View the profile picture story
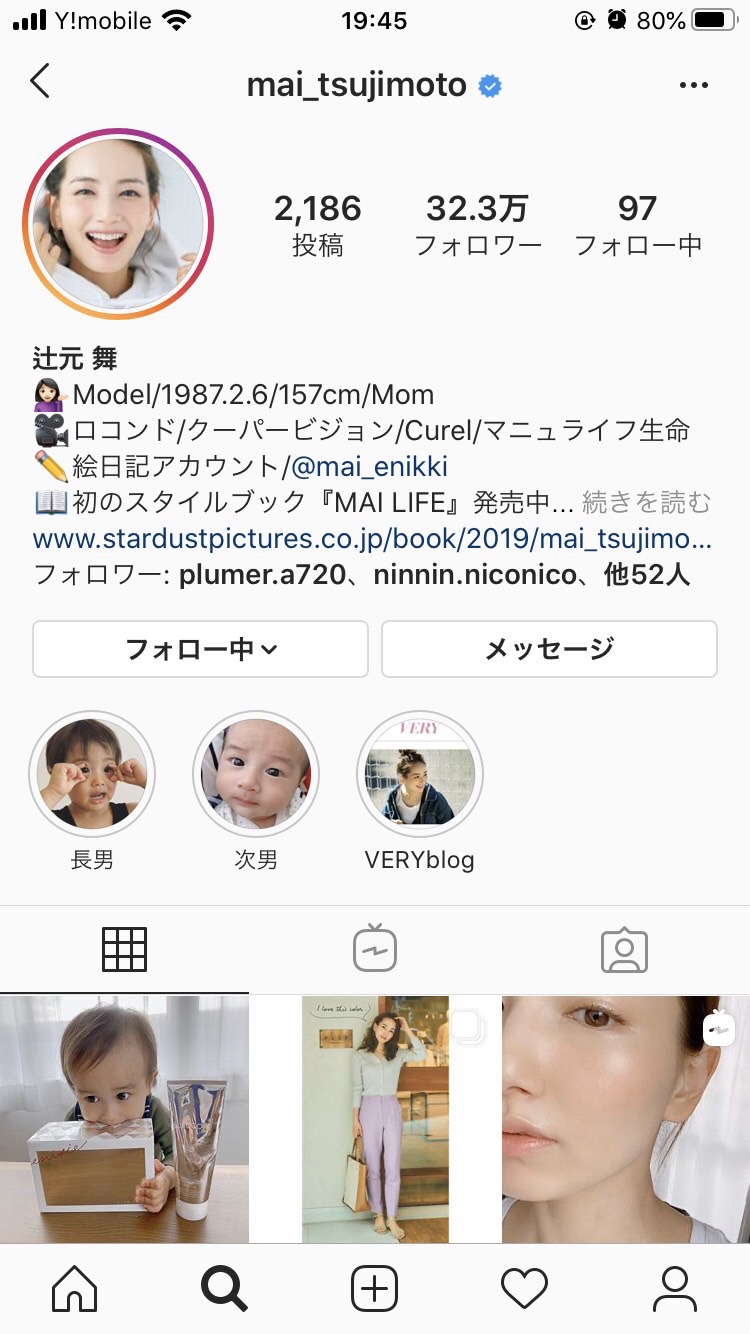 119,223
